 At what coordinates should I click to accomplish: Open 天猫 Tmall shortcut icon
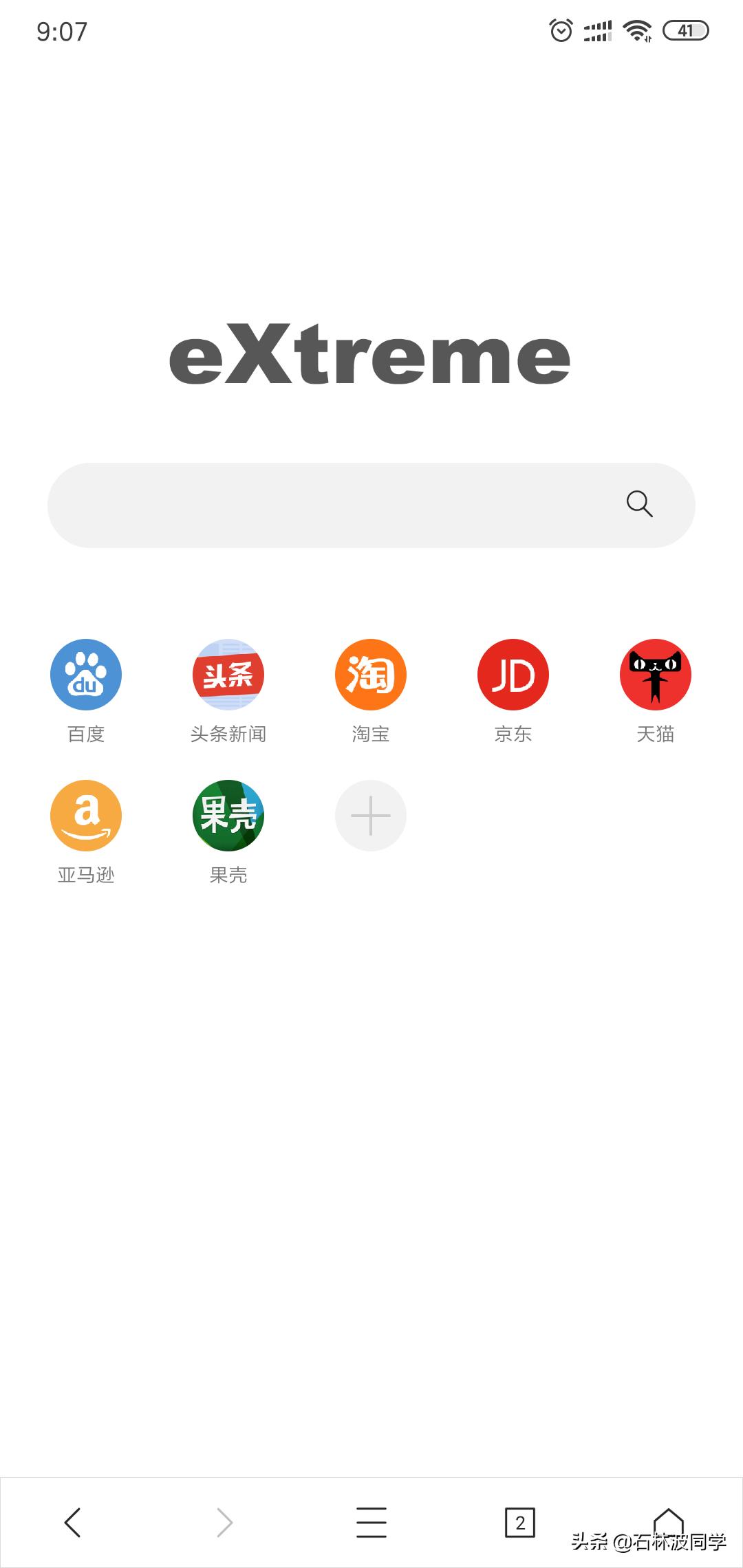click(655, 675)
